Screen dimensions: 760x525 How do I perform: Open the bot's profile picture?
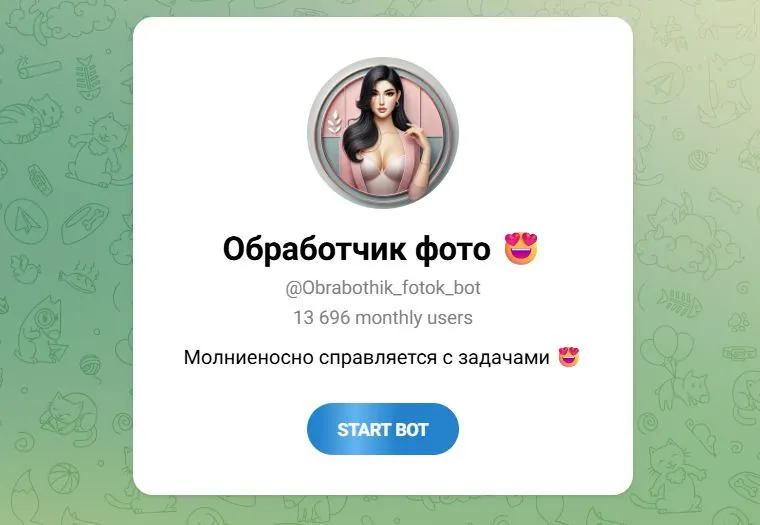coord(382,133)
